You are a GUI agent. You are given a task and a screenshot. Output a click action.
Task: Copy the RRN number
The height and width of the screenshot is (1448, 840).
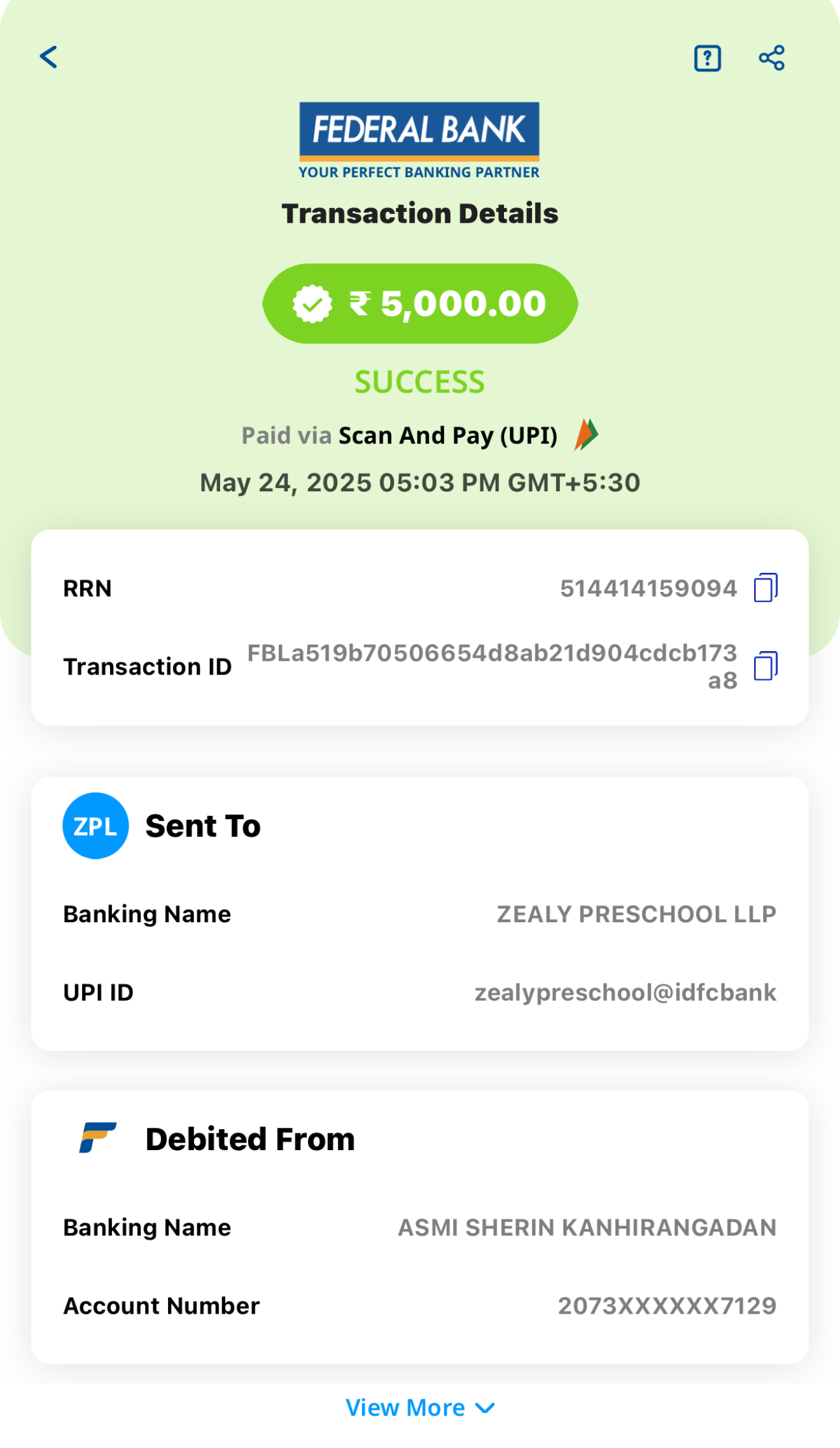766,587
